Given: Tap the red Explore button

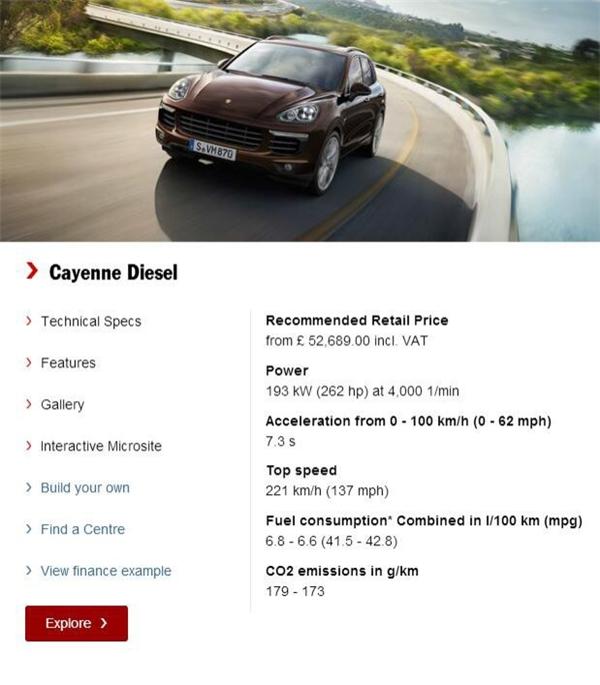Looking at the screenshot, I should point(76,623).
